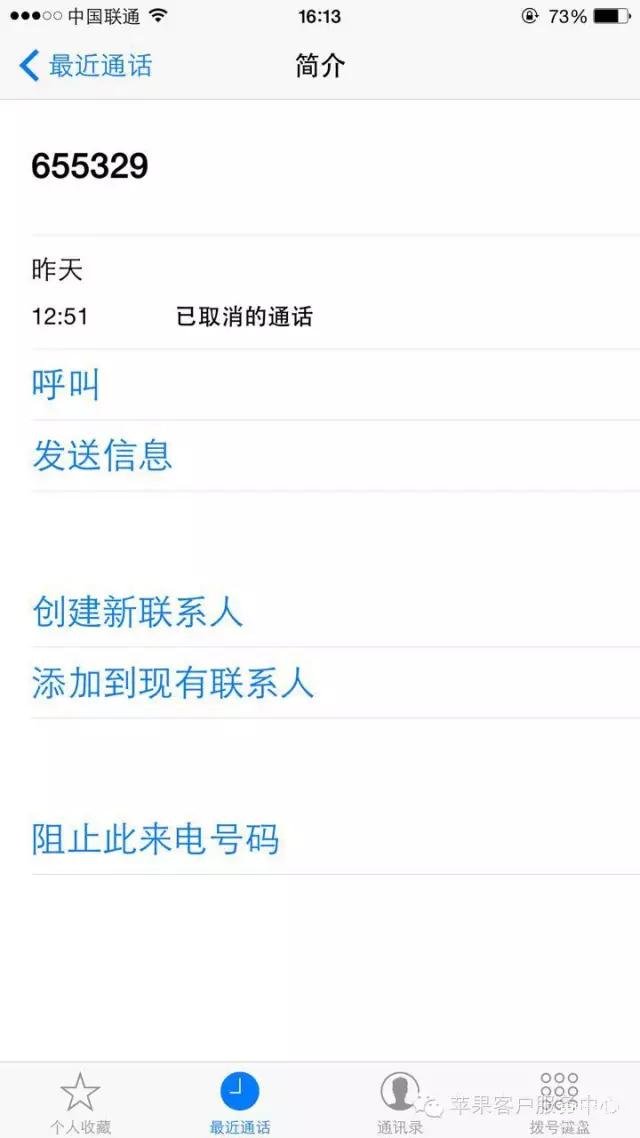Open the 拨号键盘 tab

tap(559, 1100)
